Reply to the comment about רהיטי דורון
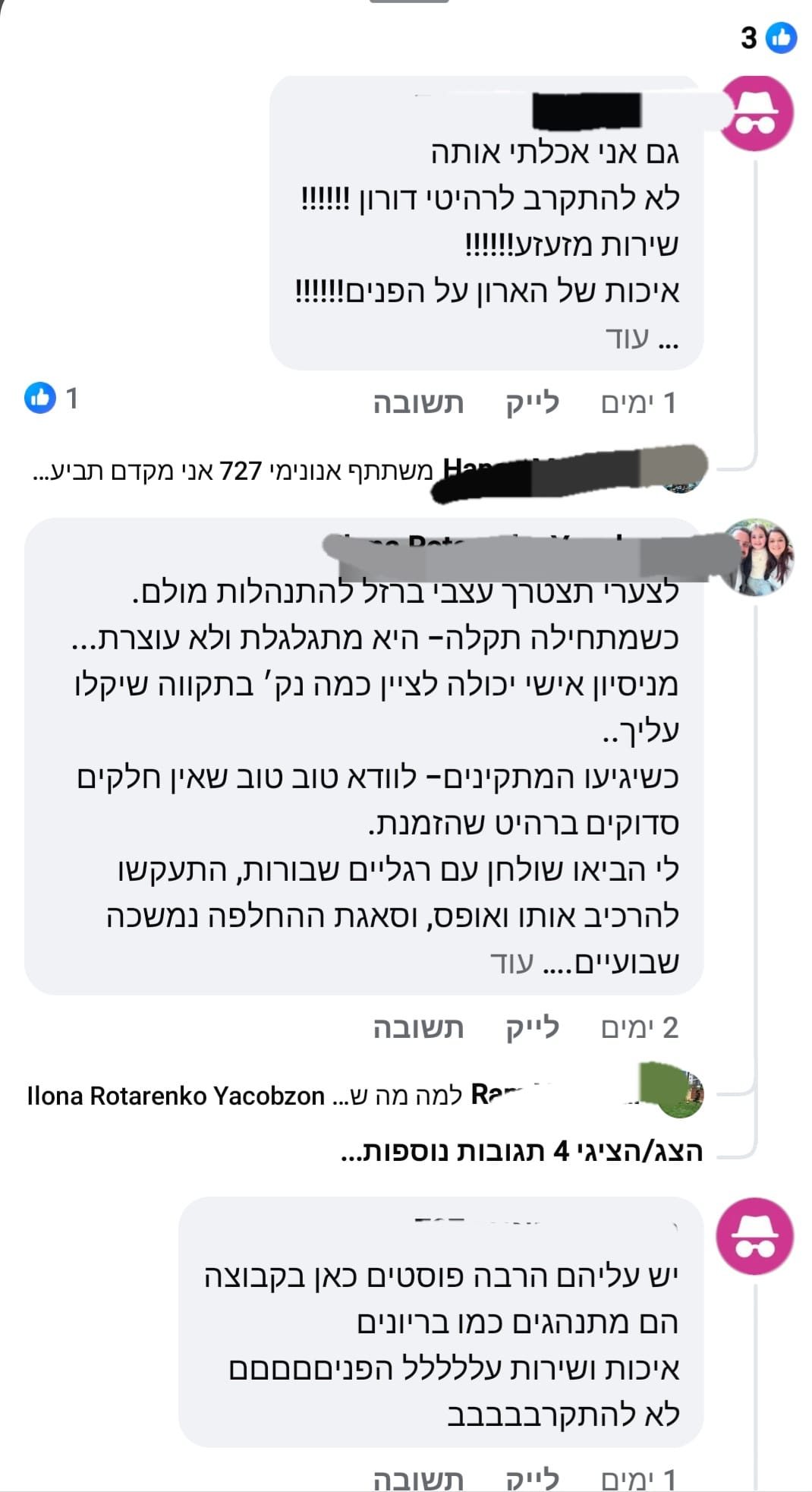812x1492 pixels. [418, 403]
